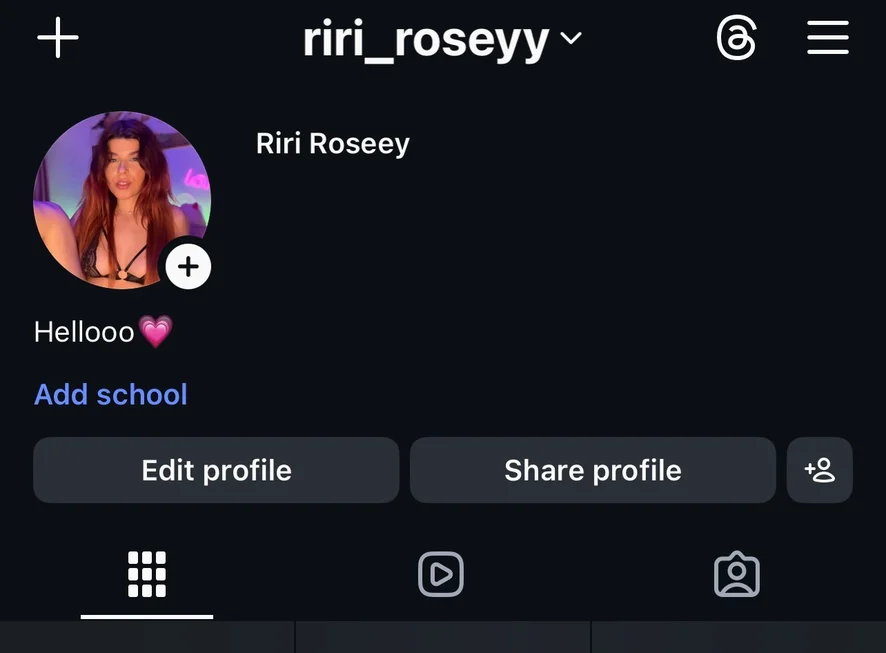Tap the Share profile button

pos(592,470)
